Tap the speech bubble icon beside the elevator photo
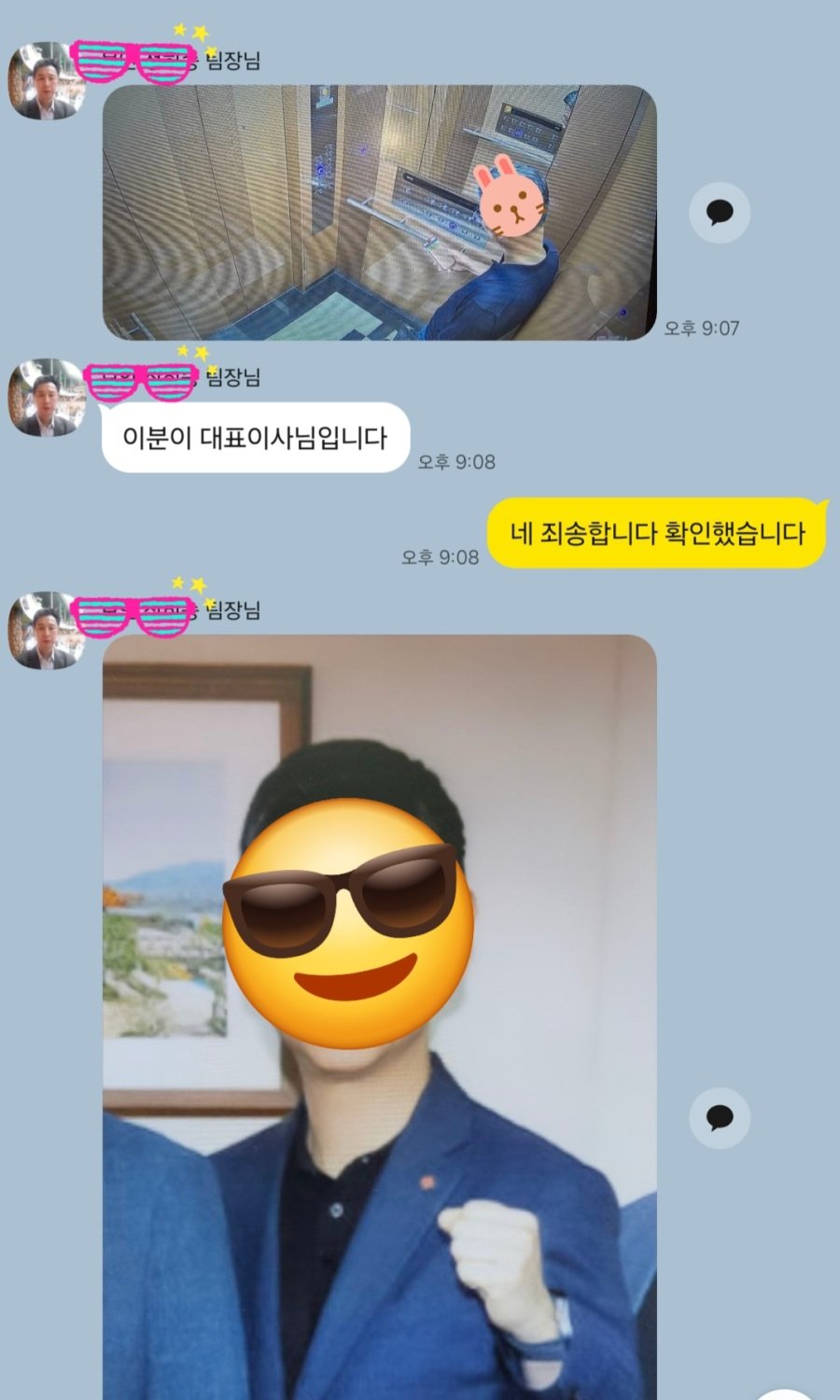Screen dimensions: 840x1400 click(x=719, y=213)
